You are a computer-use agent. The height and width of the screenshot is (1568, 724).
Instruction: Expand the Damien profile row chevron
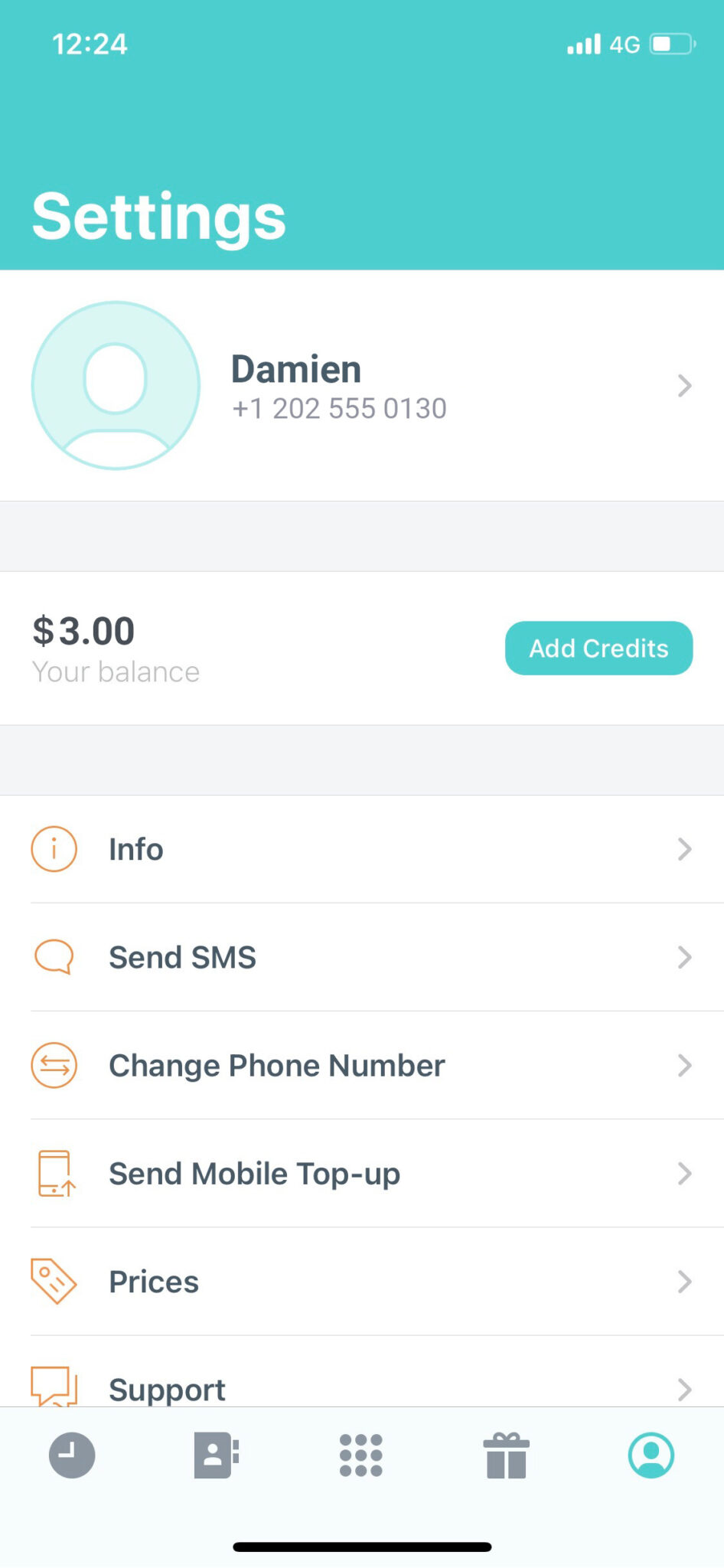pos(684,386)
